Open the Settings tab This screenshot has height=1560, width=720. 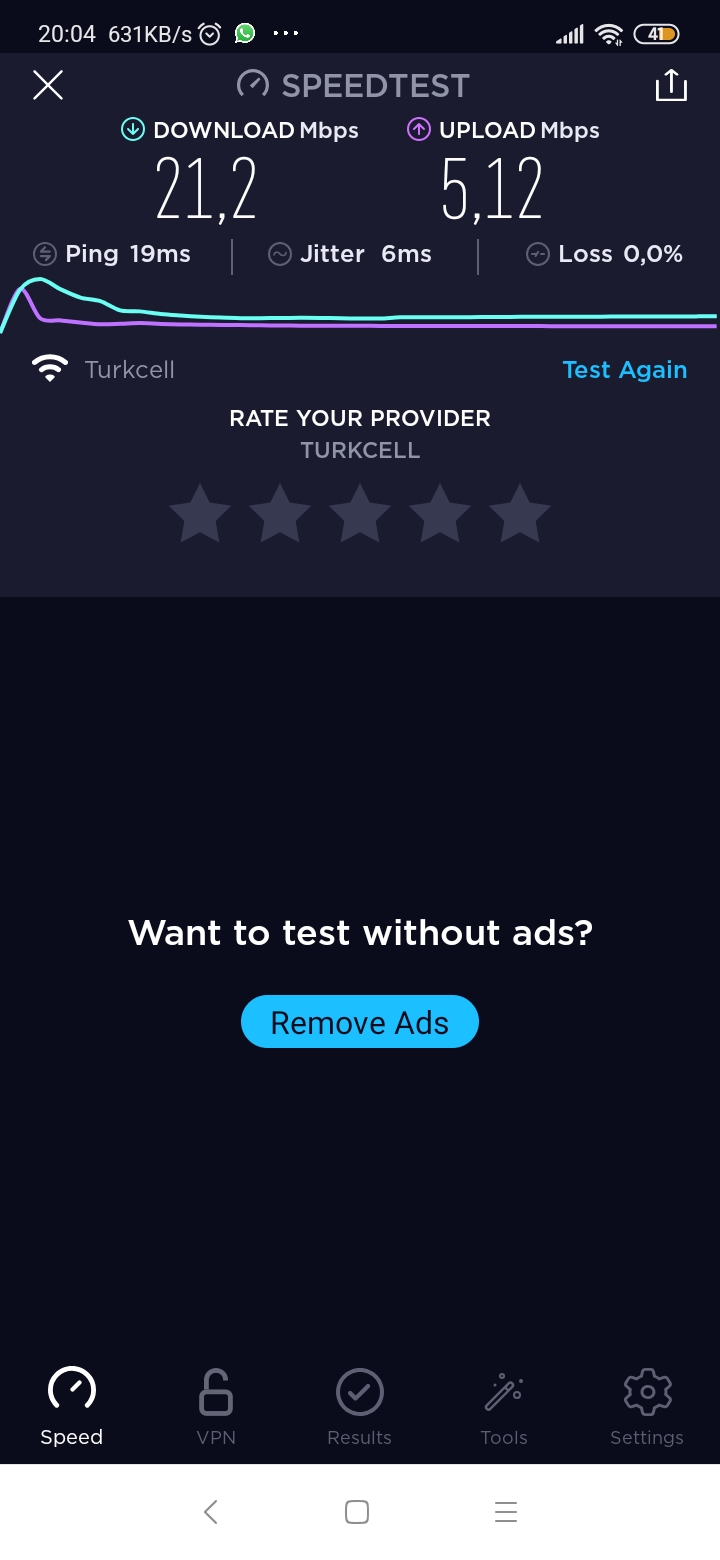point(647,1407)
